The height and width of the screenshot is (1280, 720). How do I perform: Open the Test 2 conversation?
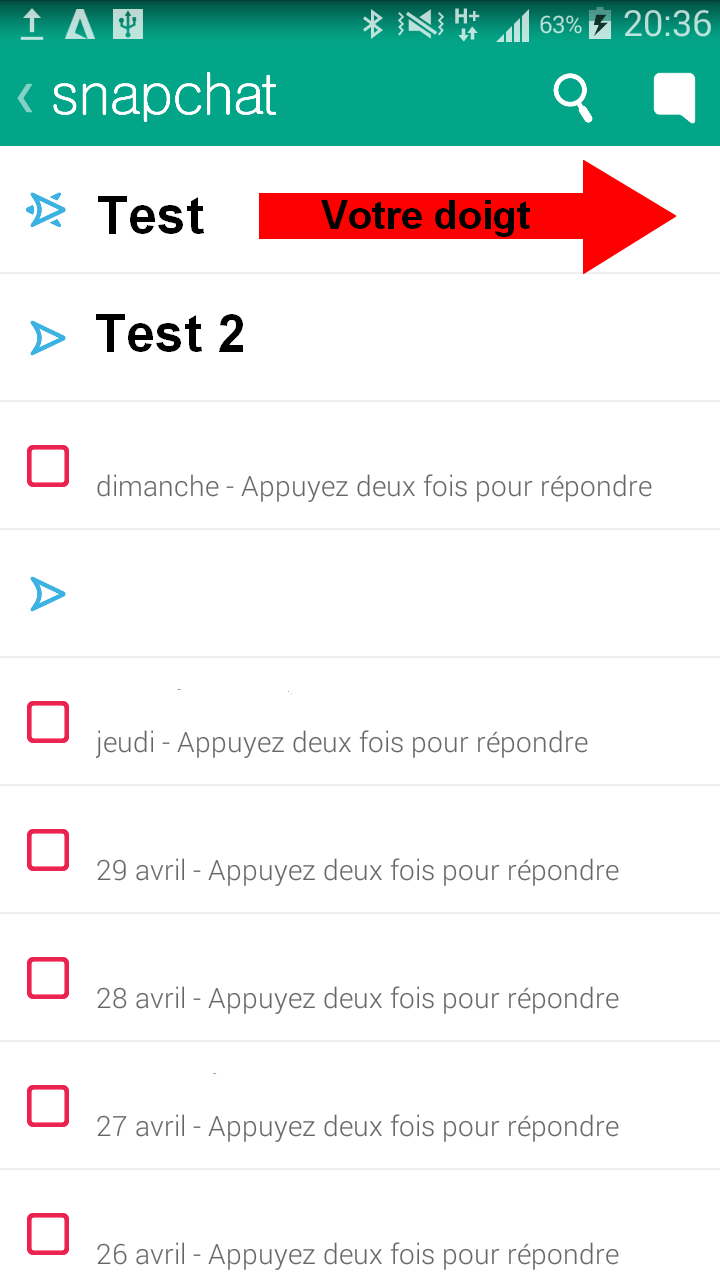point(360,338)
